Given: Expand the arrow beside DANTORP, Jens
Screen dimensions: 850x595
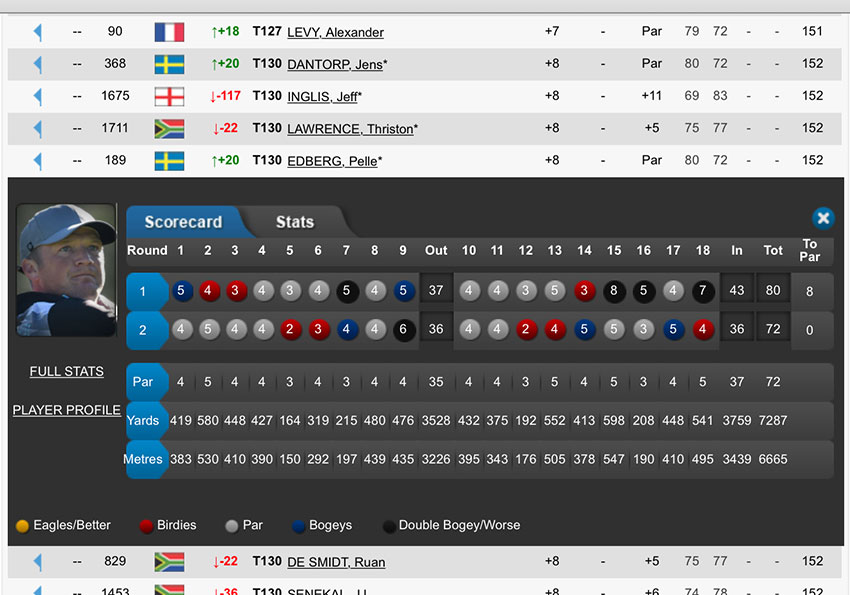Looking at the screenshot, I should point(38,64).
